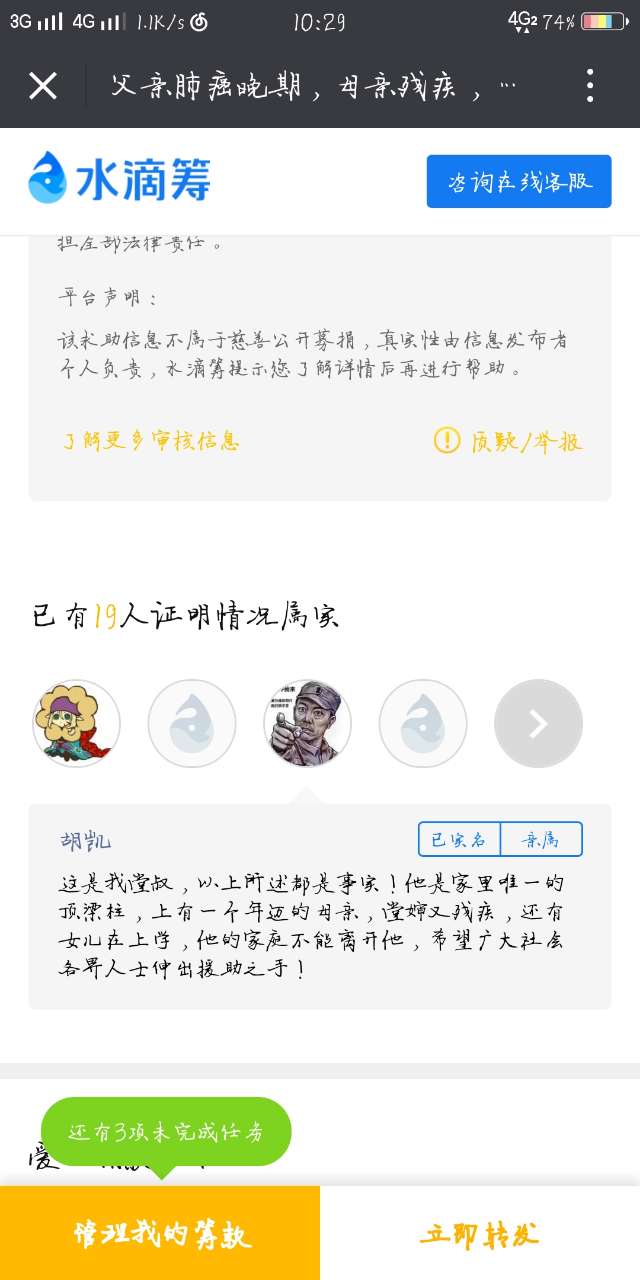Tap 还有3项未完成任务 bubble

(166, 1132)
